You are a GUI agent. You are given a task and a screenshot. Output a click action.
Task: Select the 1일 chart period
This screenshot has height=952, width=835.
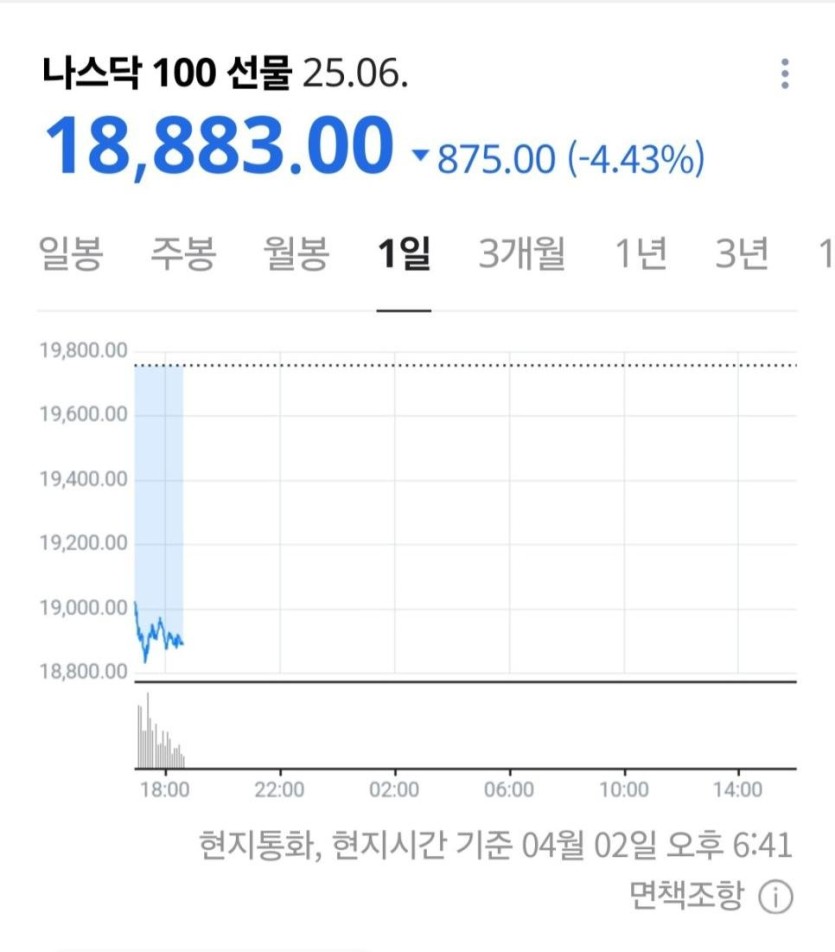pos(404,255)
